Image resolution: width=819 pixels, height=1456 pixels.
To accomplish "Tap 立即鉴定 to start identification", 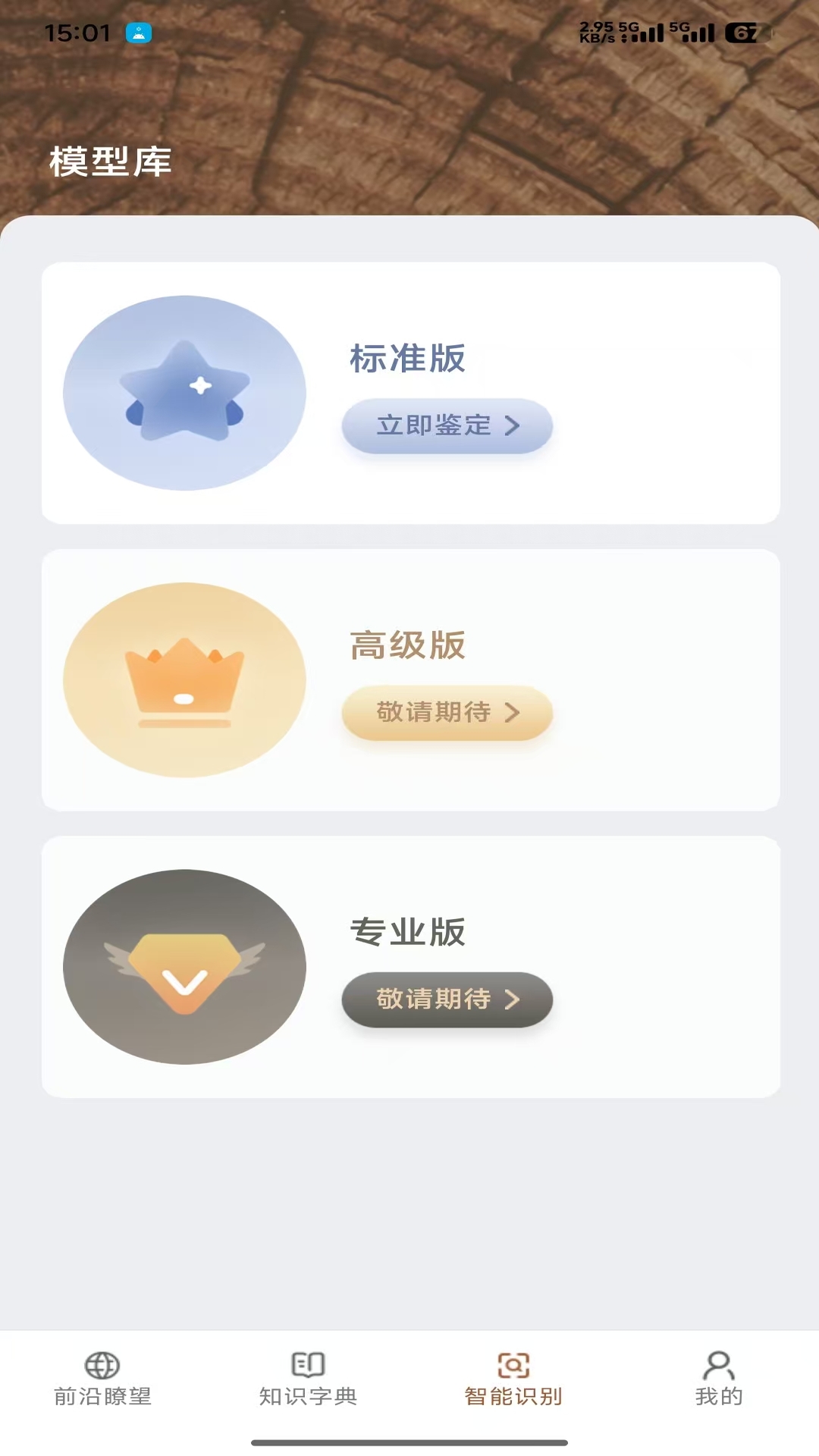I will [446, 425].
